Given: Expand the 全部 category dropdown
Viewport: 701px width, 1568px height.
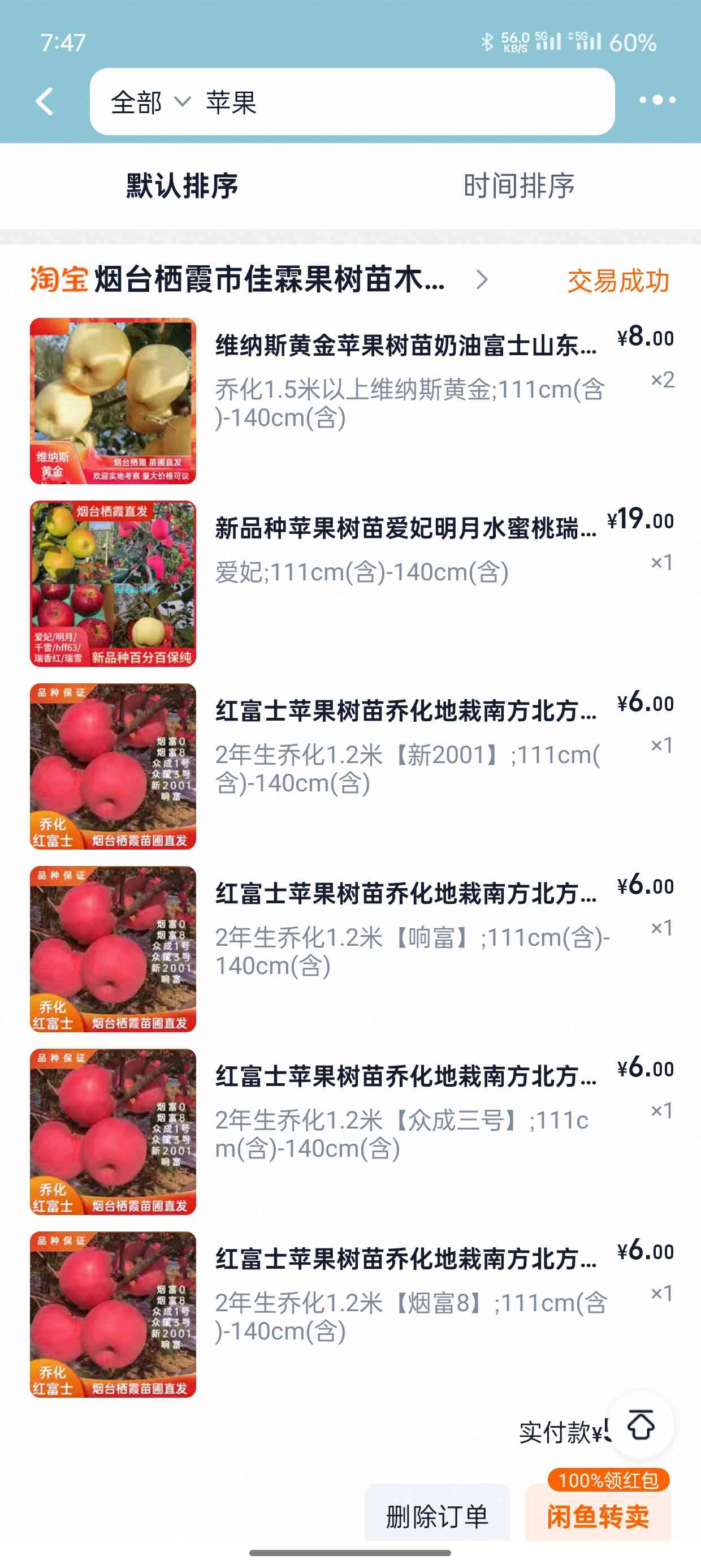Looking at the screenshot, I should click(150, 102).
